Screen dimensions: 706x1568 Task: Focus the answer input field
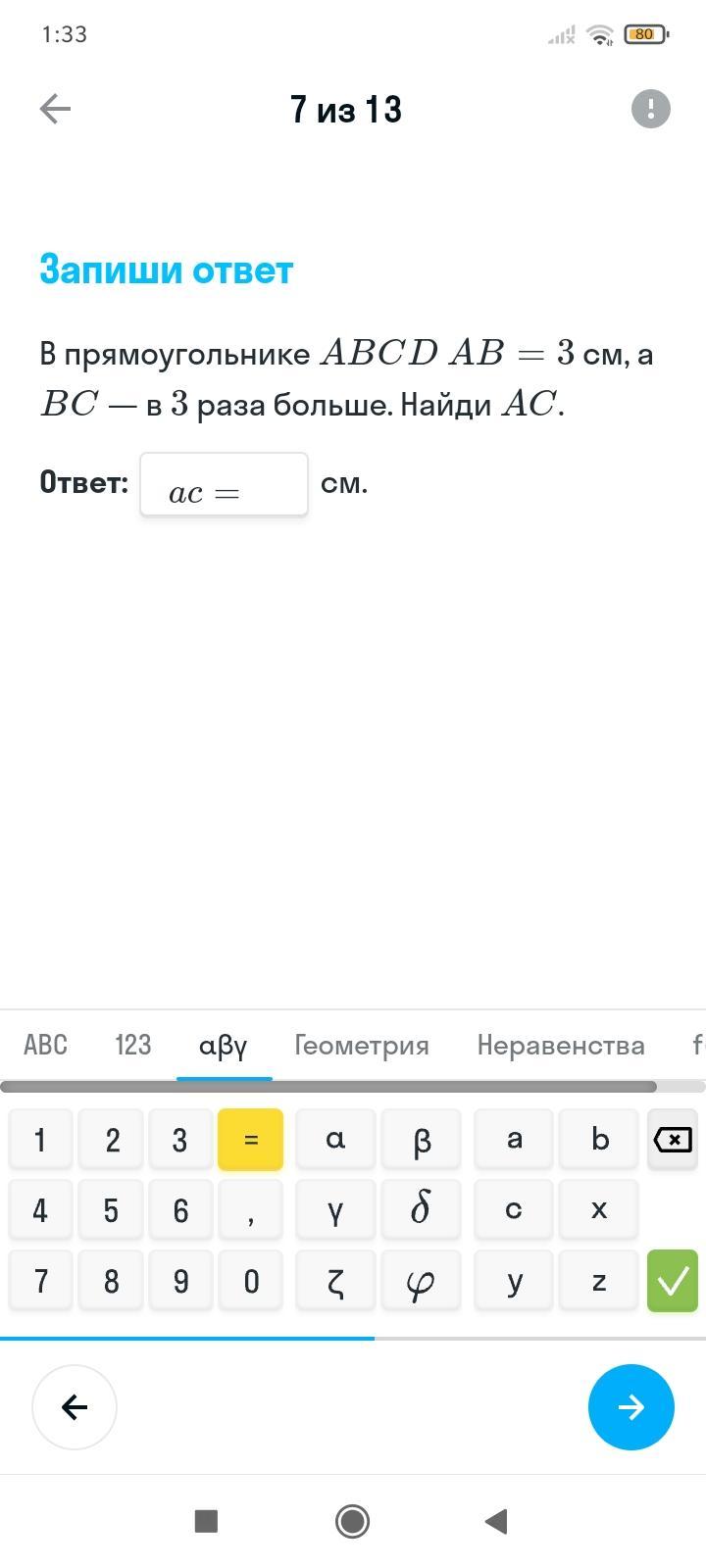[x=224, y=484]
